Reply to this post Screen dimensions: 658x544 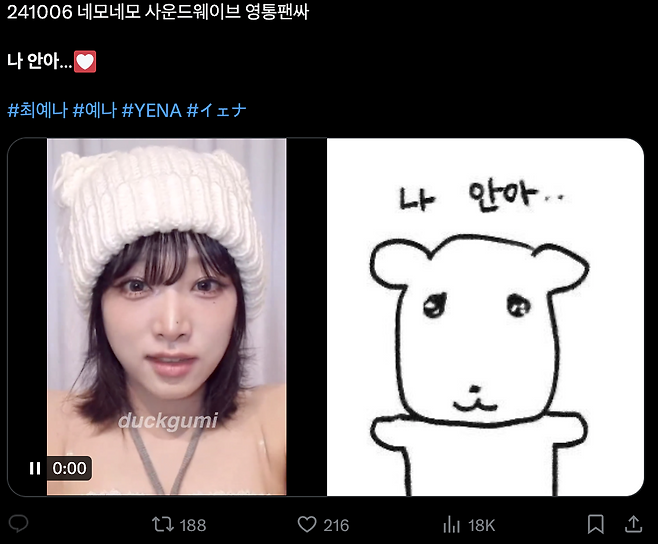18,524
